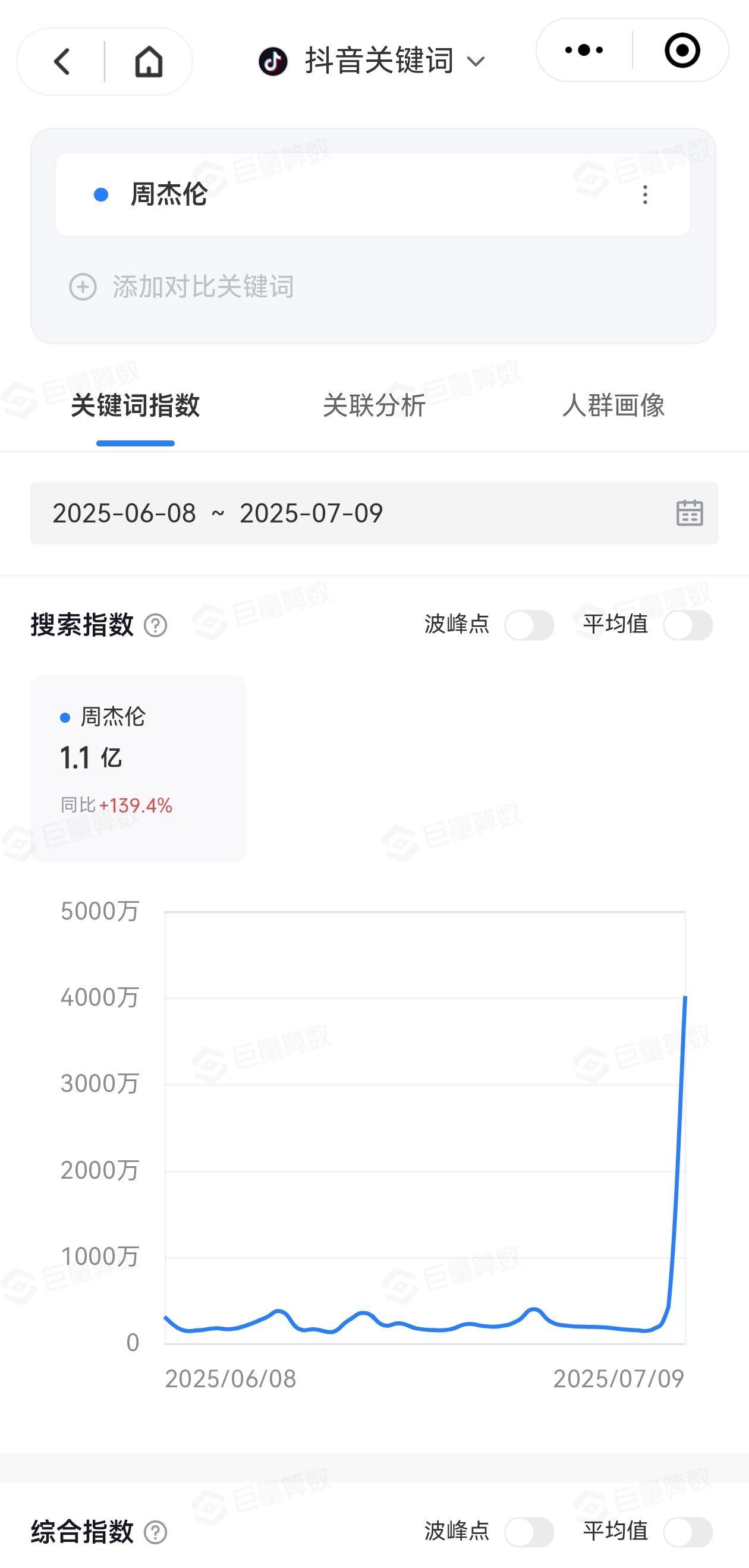This screenshot has height=1568, width=749.
Task: Open options for the 周杰伦 keyword
Action: point(645,195)
